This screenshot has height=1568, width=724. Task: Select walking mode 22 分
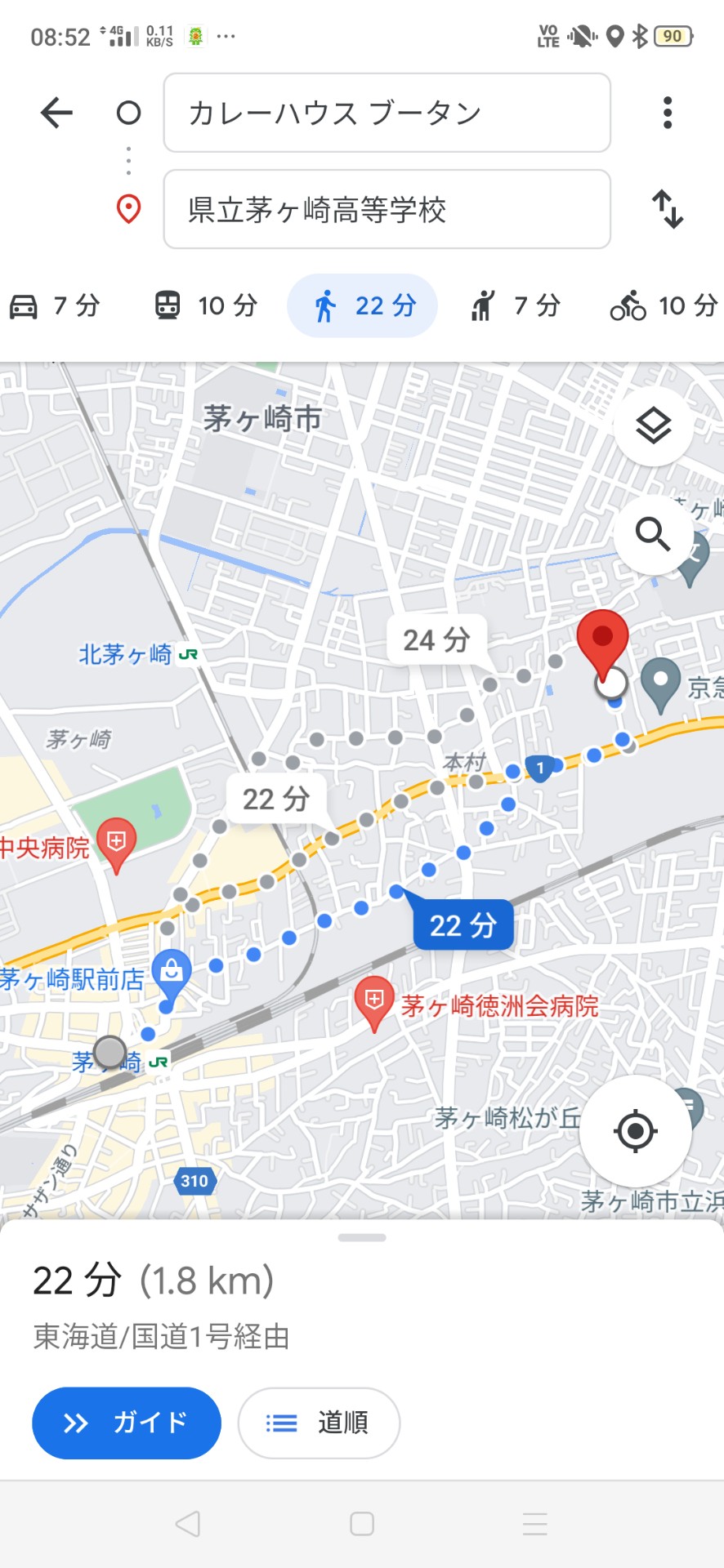(362, 305)
